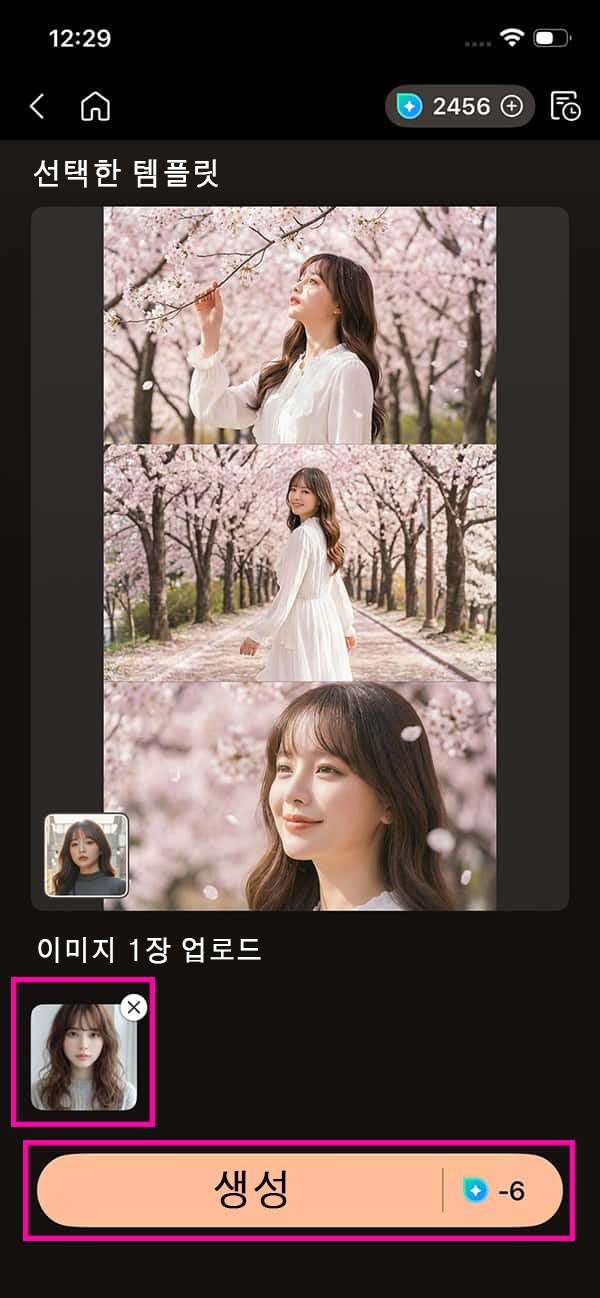Screen dimensions: 600x1298
Task: Tap the 생성 generate button
Action: point(252,1190)
